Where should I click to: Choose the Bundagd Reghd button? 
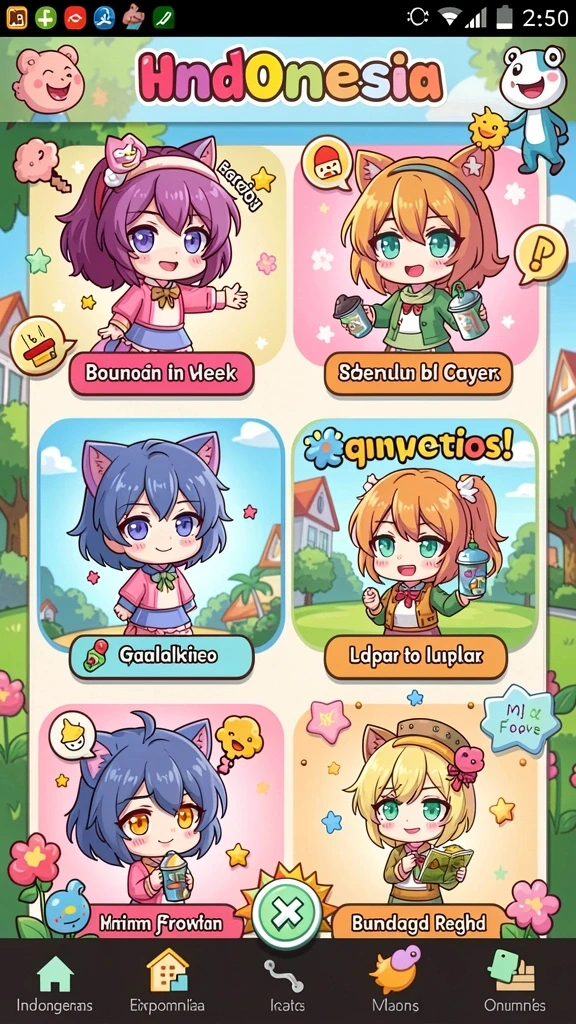(x=419, y=923)
